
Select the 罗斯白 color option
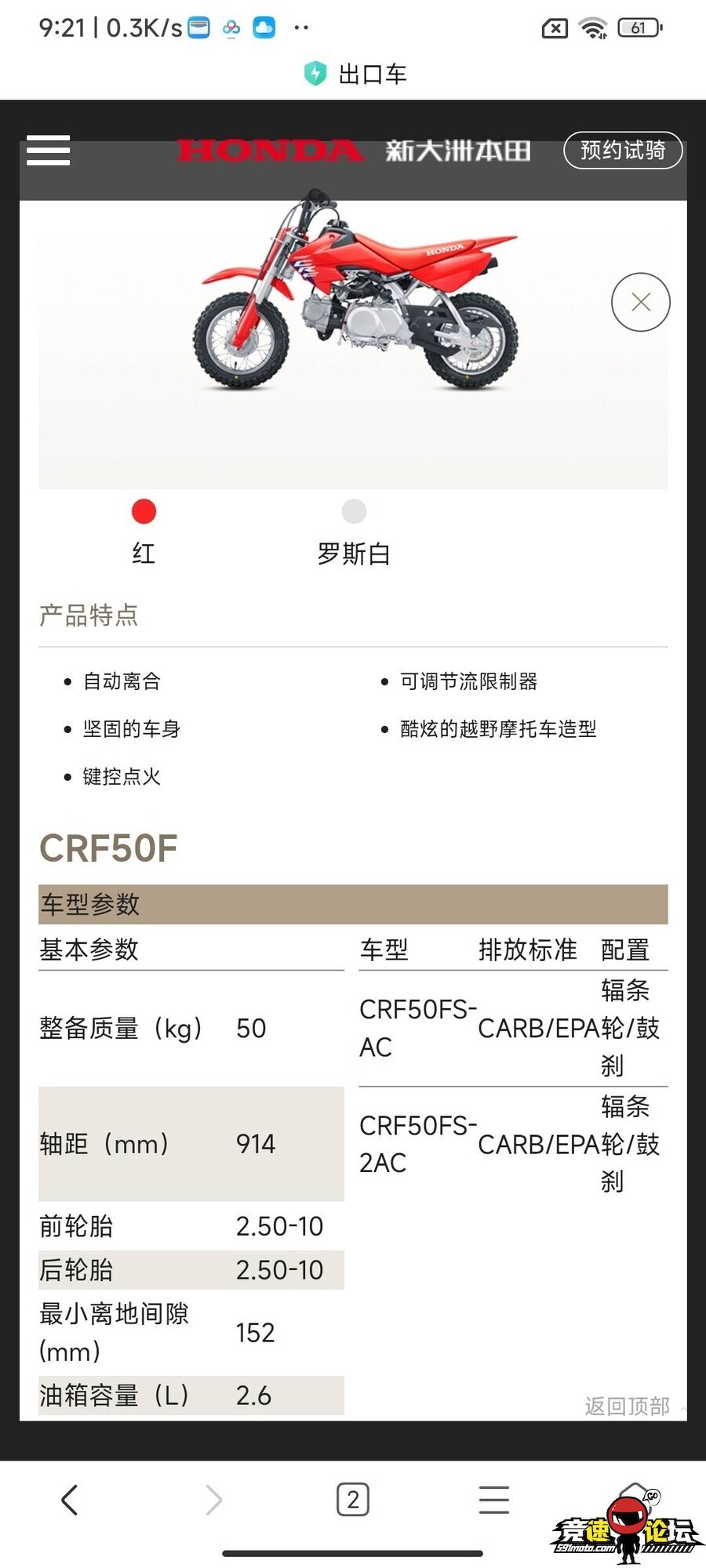coord(354,512)
